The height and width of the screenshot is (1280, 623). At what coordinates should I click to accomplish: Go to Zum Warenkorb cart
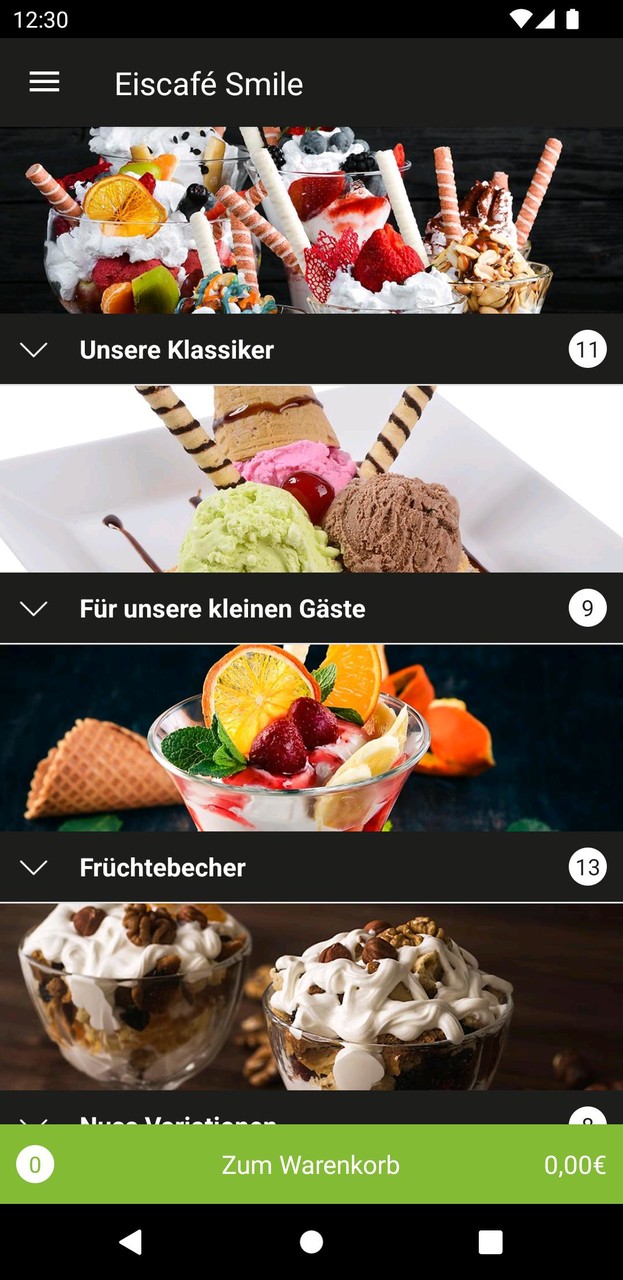coord(311,1165)
